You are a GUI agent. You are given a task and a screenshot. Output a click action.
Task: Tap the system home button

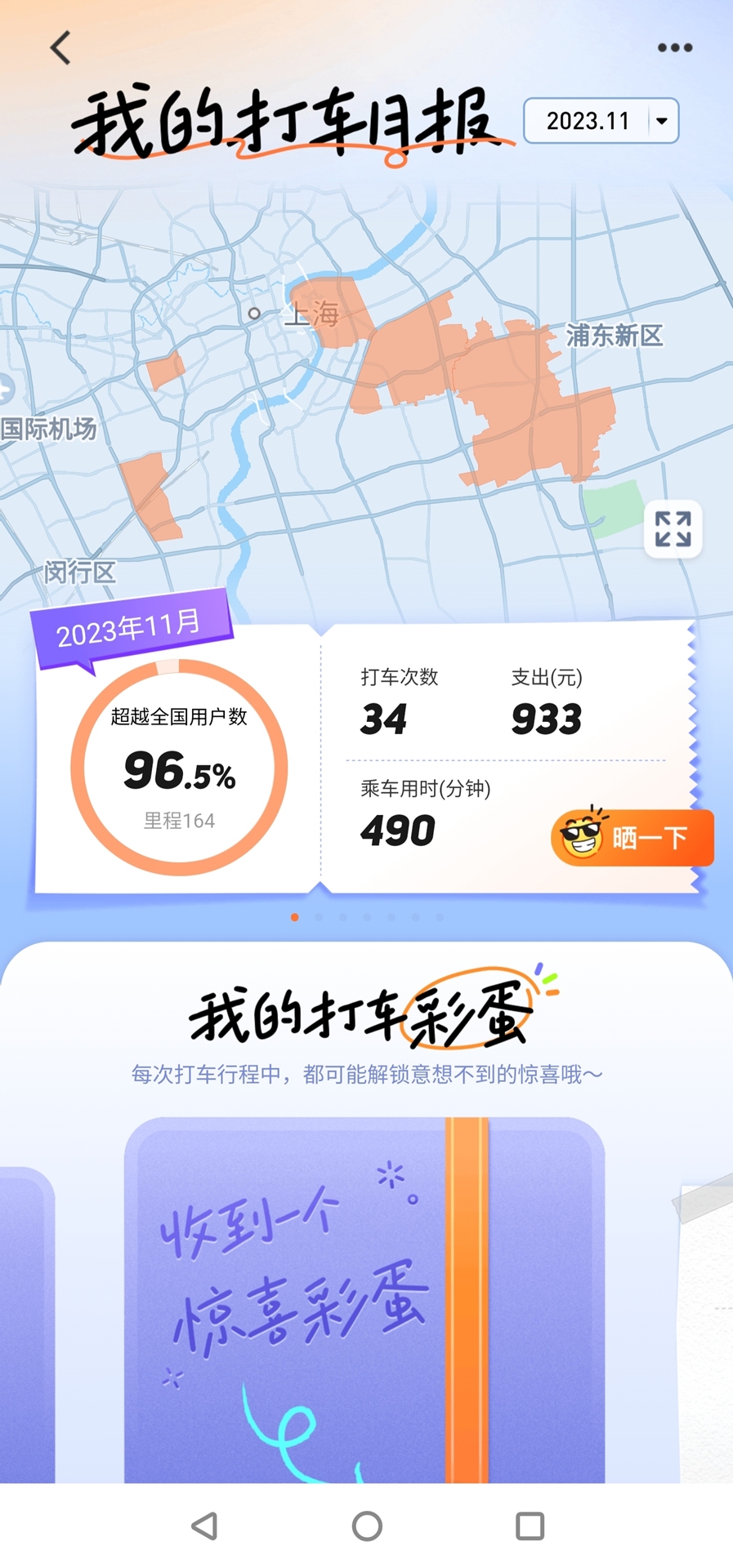pos(367,1526)
